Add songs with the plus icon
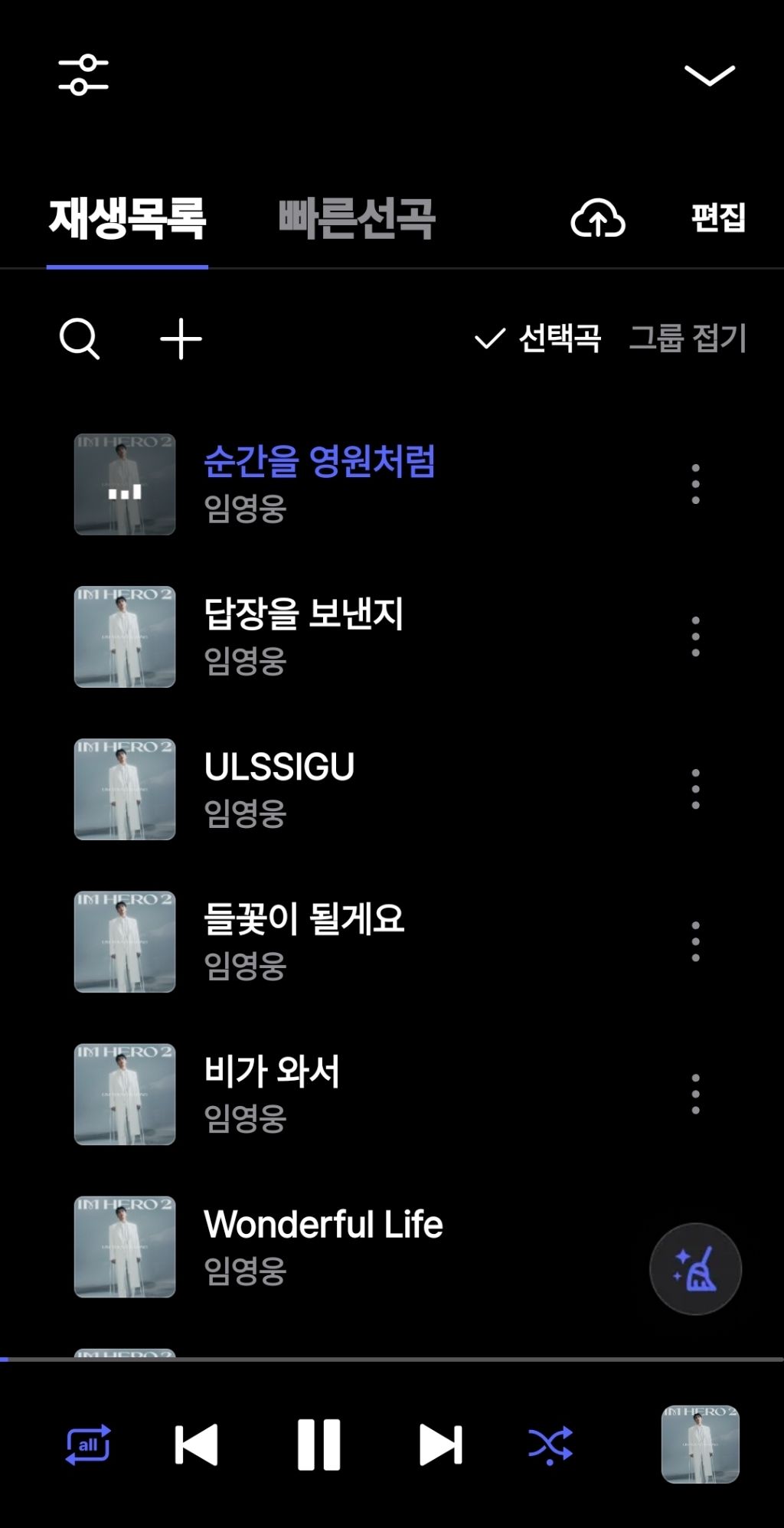The image size is (784, 1528). (181, 339)
